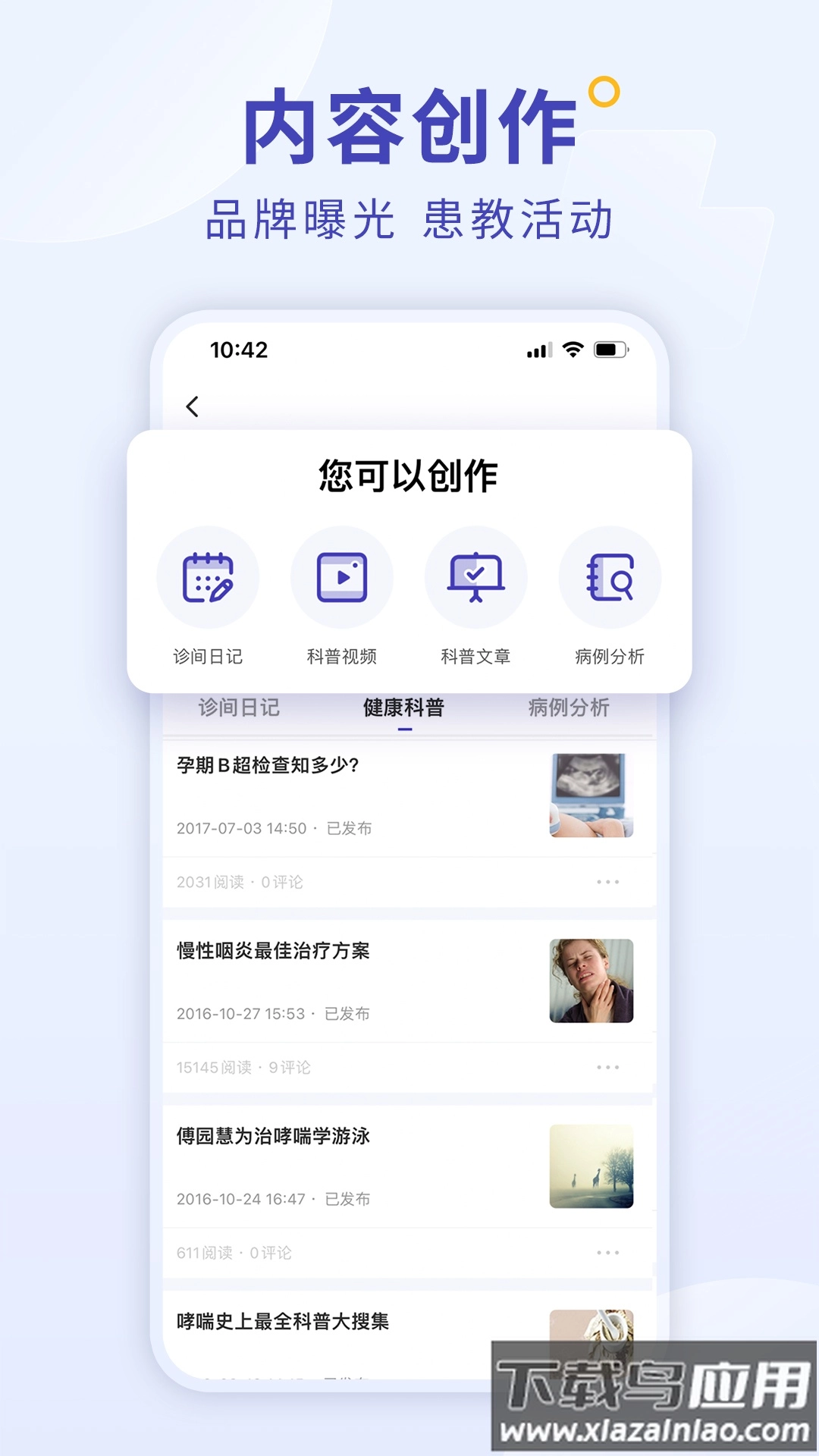Open the 科普视频 video creation icon
The image size is (819, 1456).
(342, 577)
